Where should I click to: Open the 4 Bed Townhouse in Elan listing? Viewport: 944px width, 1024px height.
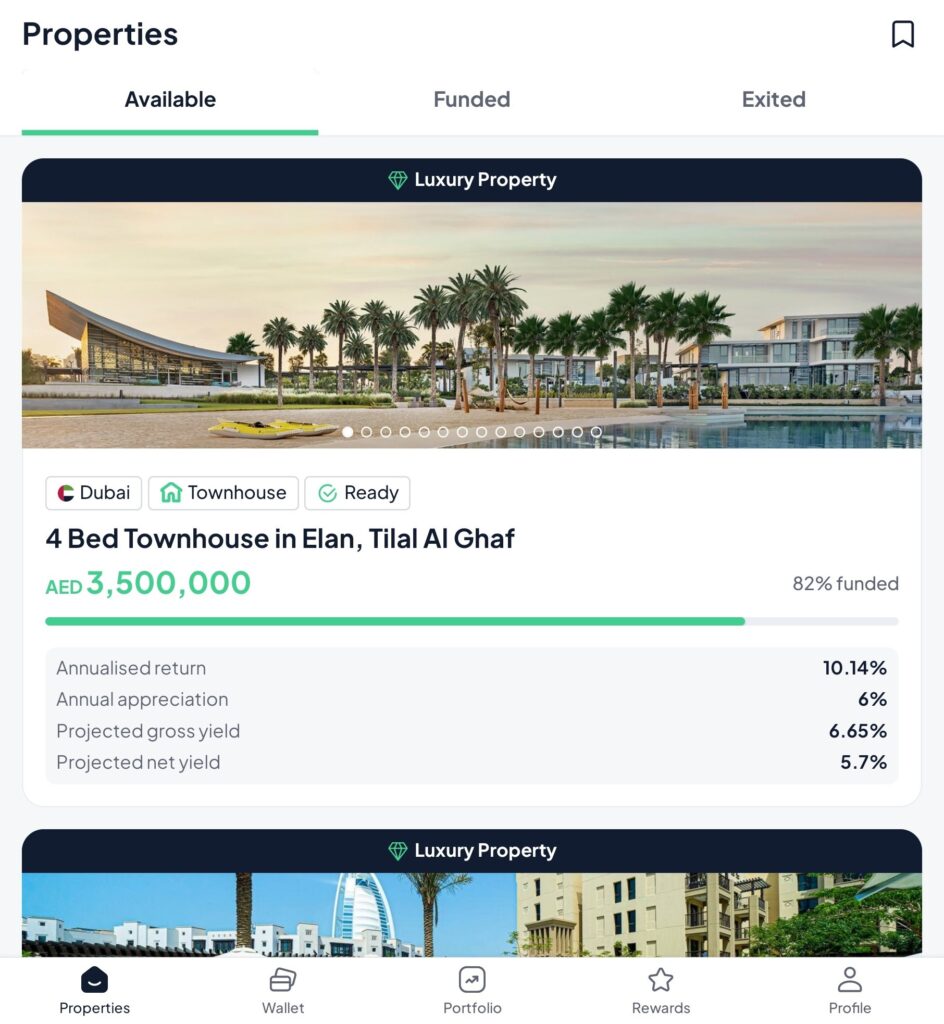click(x=280, y=539)
